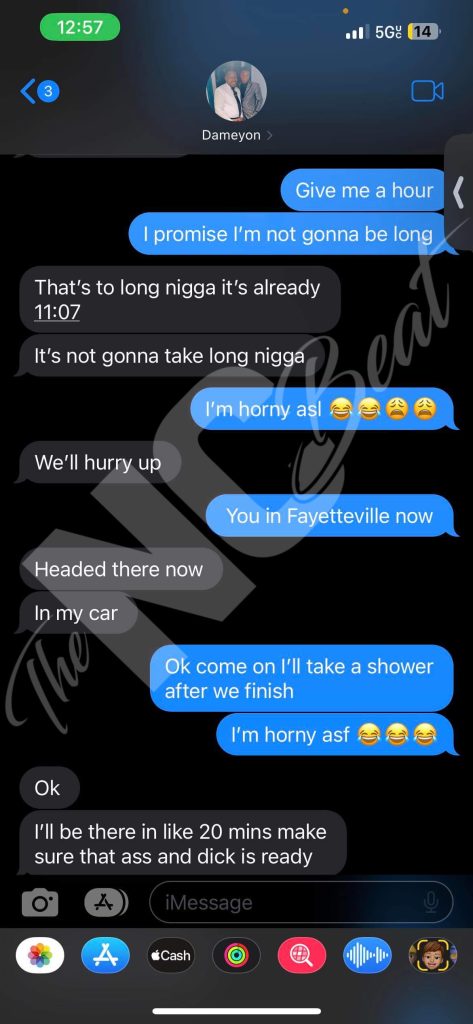Open the Photos app in the drawer

[x=40, y=955]
